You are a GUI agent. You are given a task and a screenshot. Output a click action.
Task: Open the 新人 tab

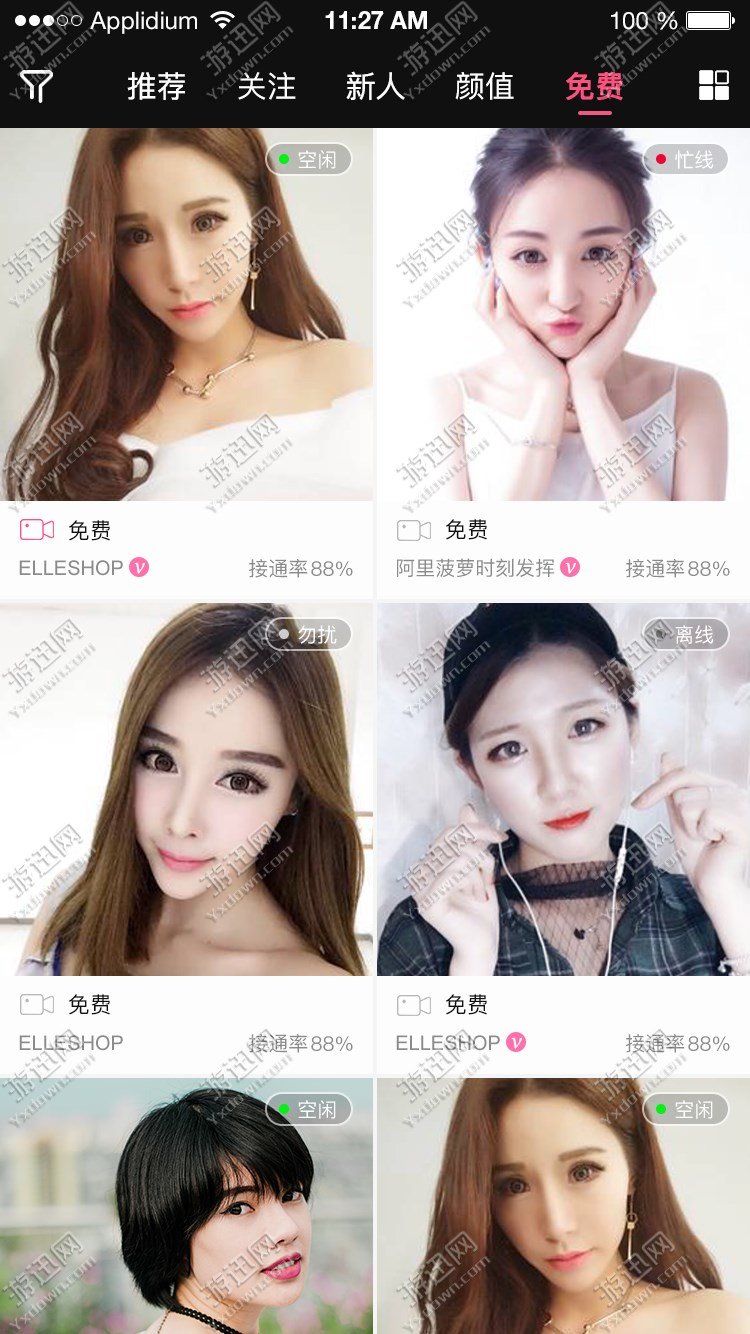pyautogui.click(x=375, y=86)
